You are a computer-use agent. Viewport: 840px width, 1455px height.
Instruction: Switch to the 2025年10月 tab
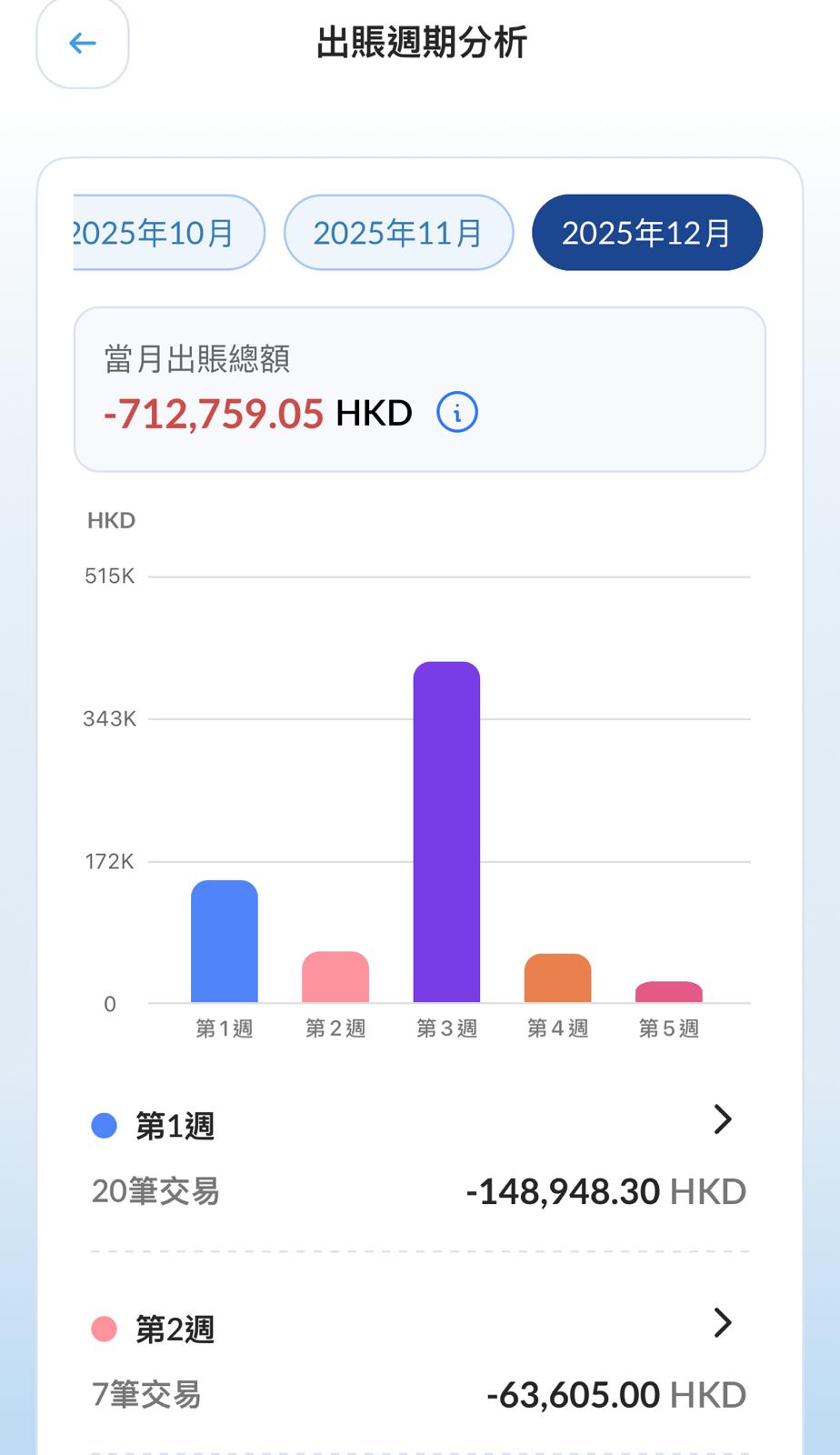click(164, 233)
